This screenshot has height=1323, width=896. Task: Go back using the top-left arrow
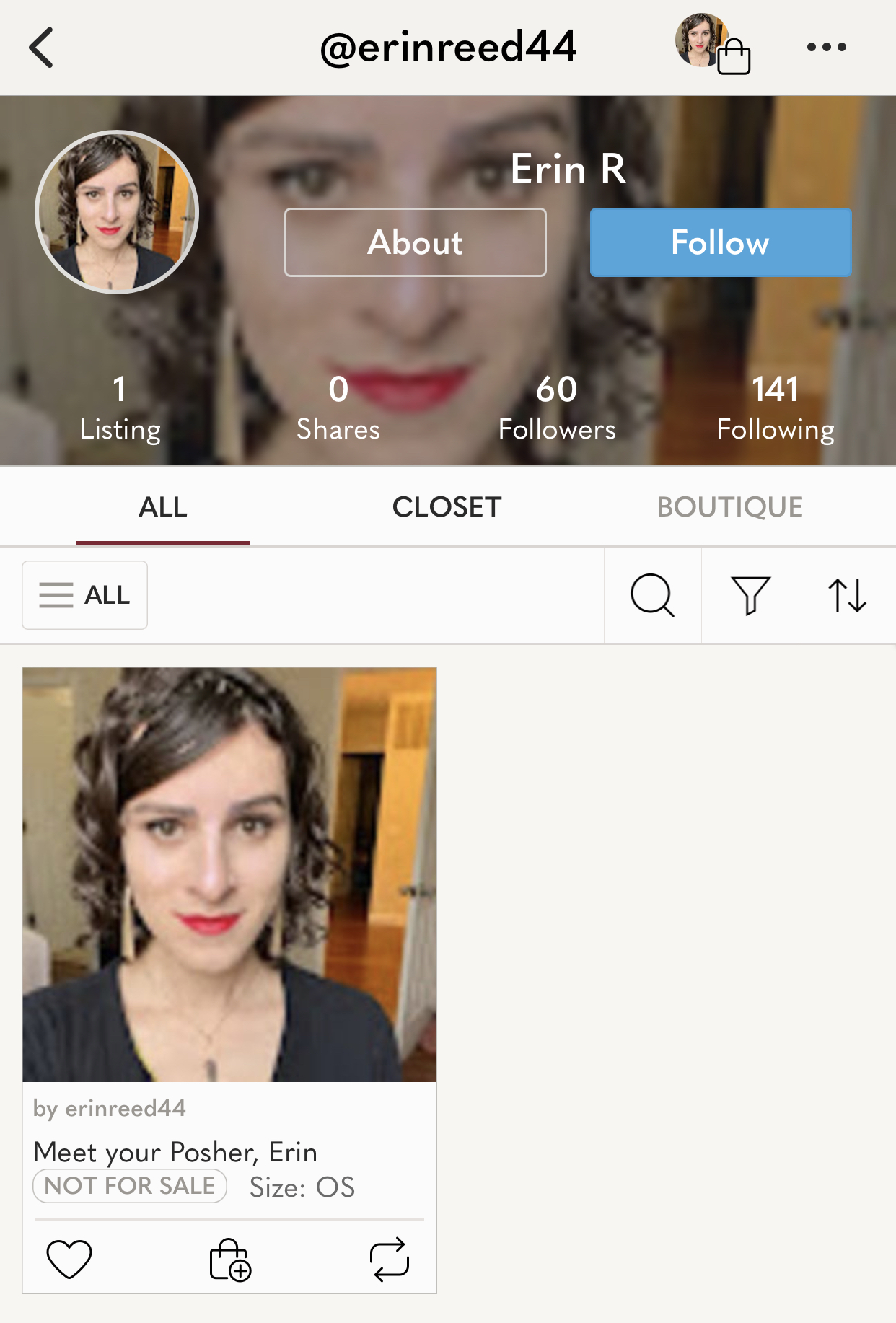(42, 48)
